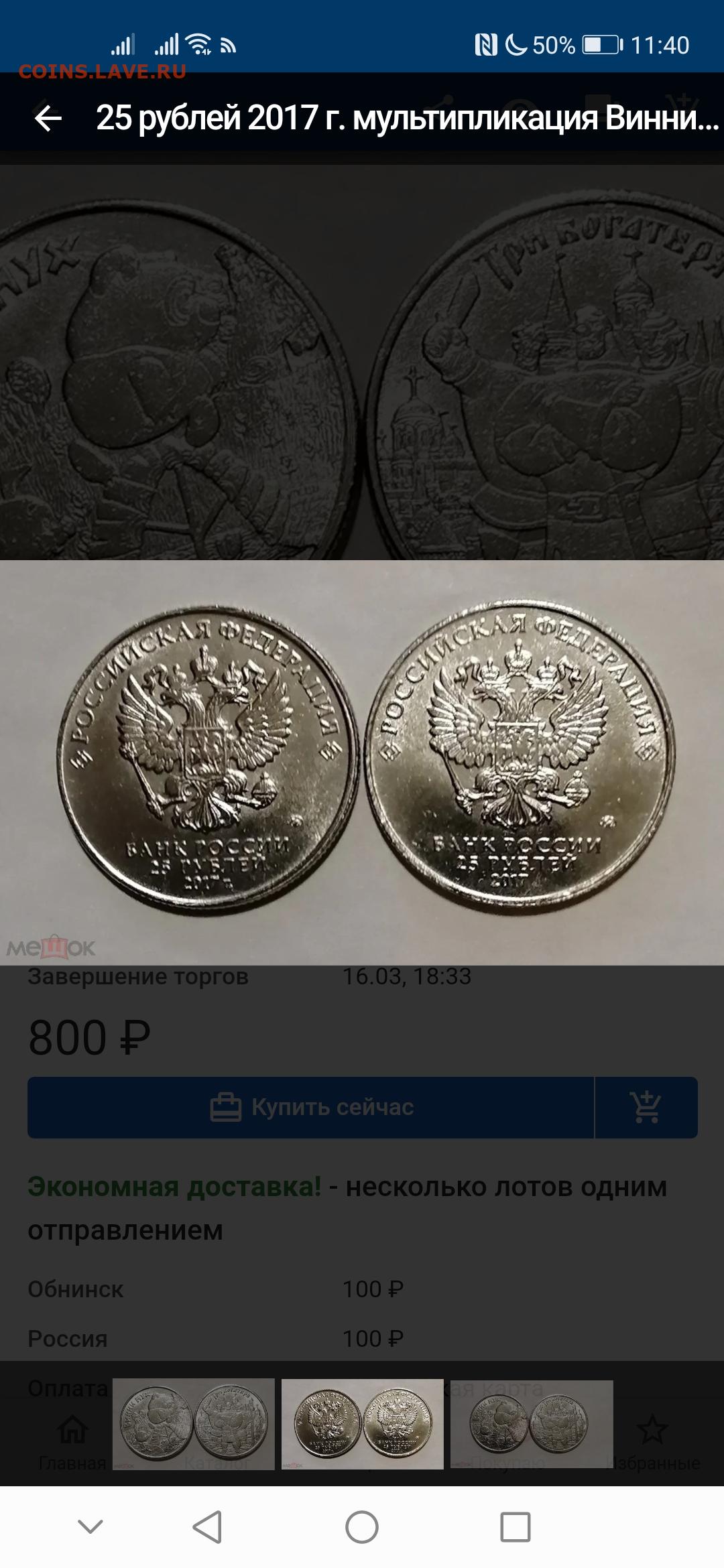
Task: Tap the large photo of coin obverses
Action: [x=362, y=763]
